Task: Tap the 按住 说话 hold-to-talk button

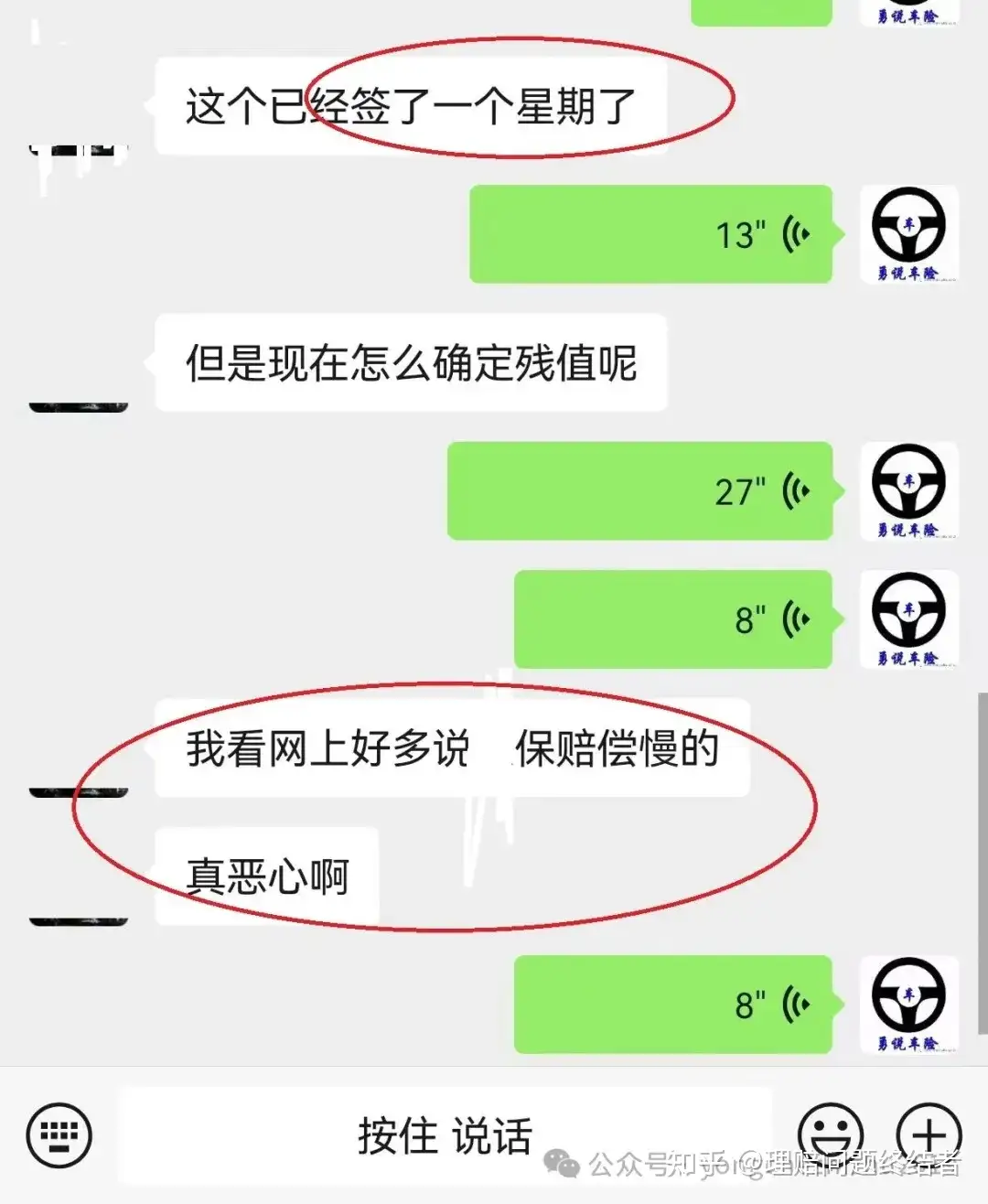Action: [x=446, y=1135]
